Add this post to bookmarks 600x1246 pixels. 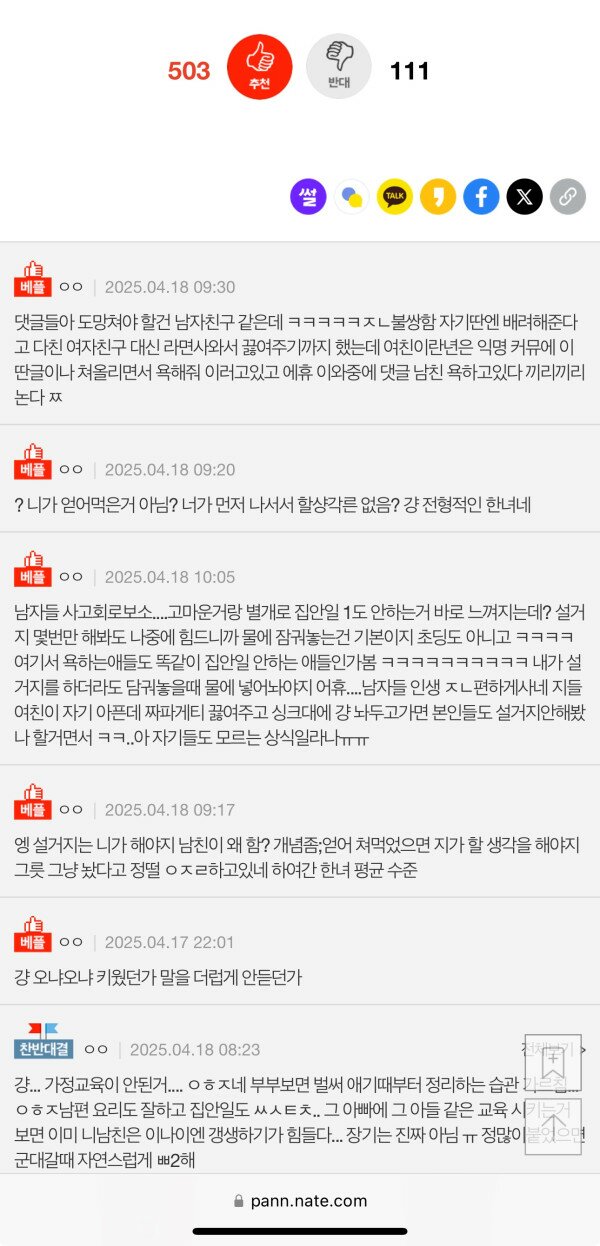[553, 1061]
